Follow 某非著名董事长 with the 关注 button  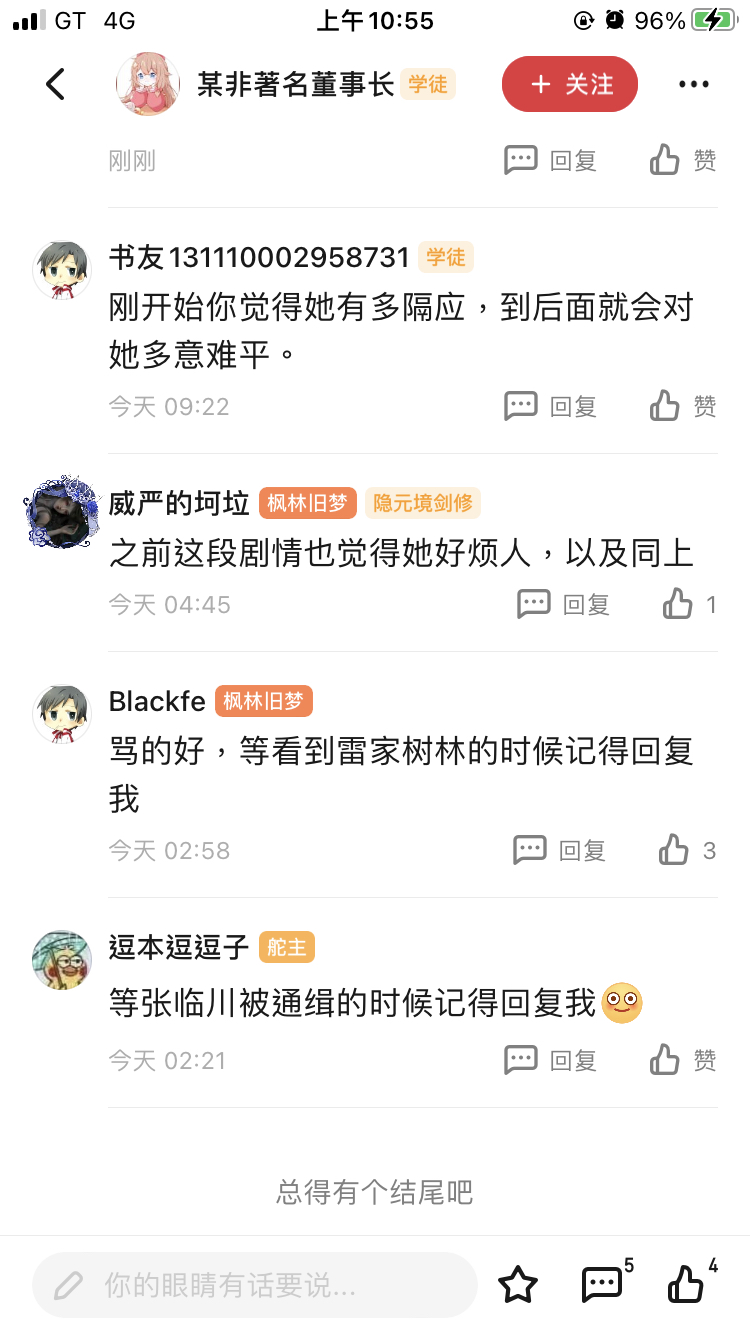pos(570,85)
